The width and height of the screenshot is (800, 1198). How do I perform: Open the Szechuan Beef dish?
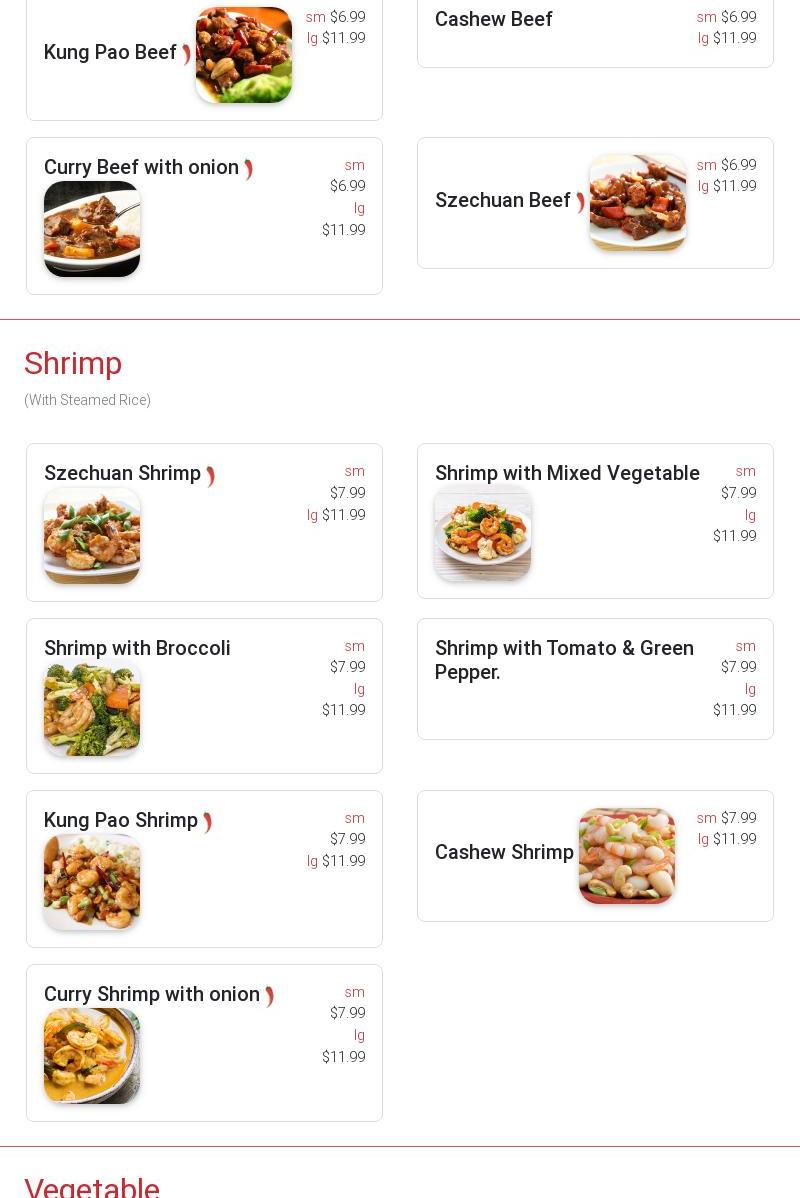(503, 201)
